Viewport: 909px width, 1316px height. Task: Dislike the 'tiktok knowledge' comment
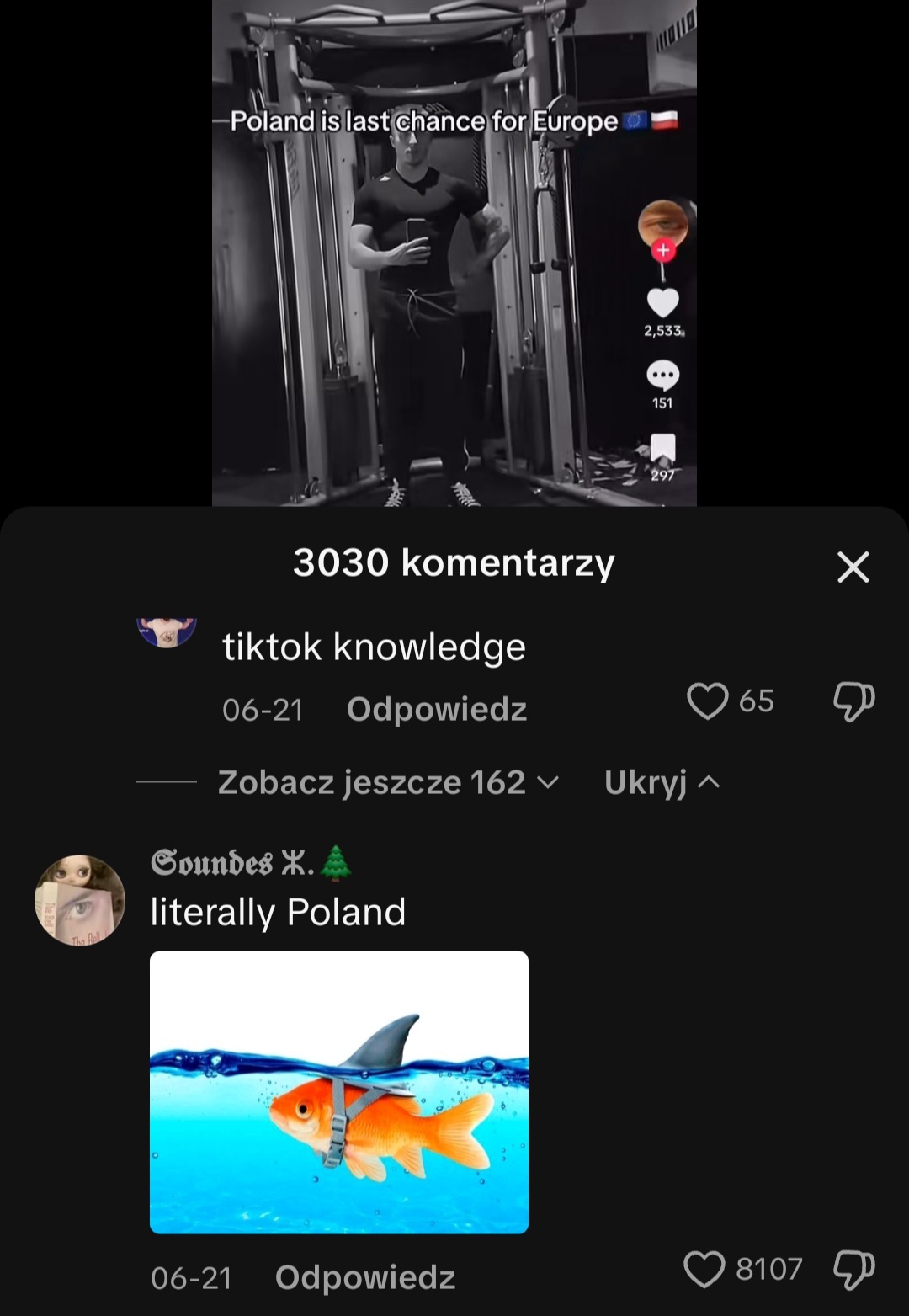[853, 701]
